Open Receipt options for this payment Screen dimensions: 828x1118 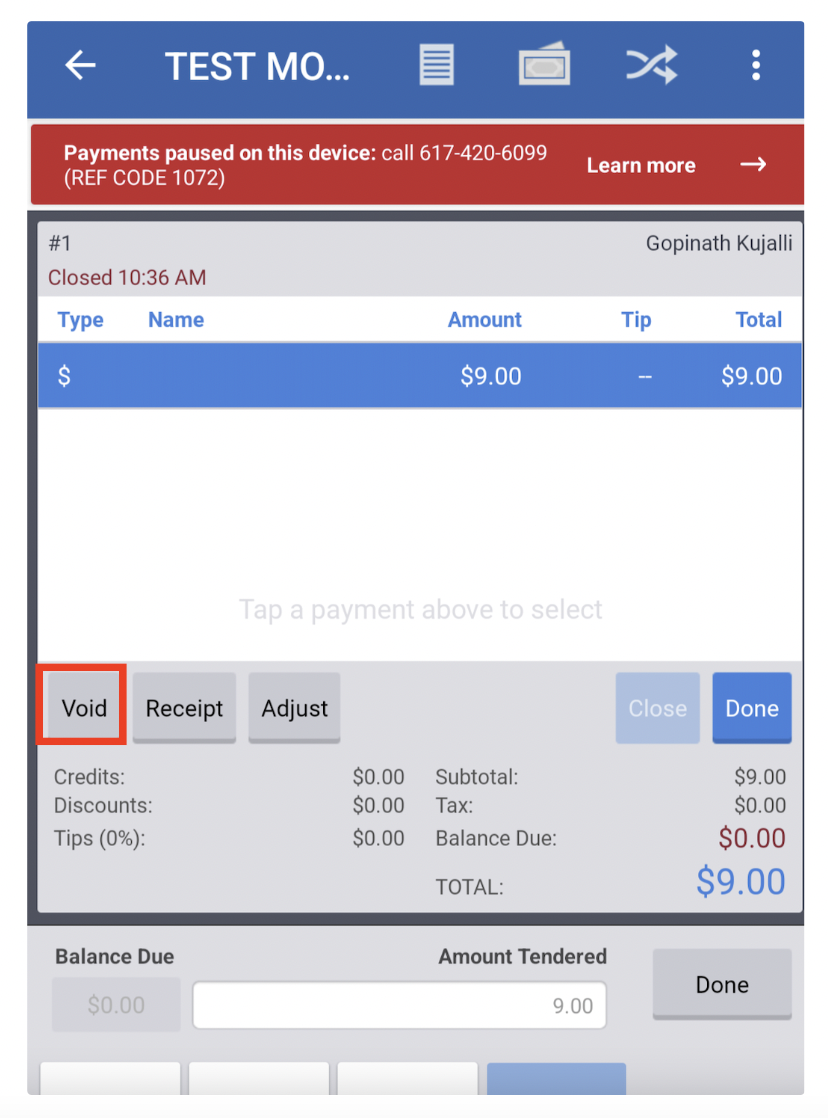[184, 708]
